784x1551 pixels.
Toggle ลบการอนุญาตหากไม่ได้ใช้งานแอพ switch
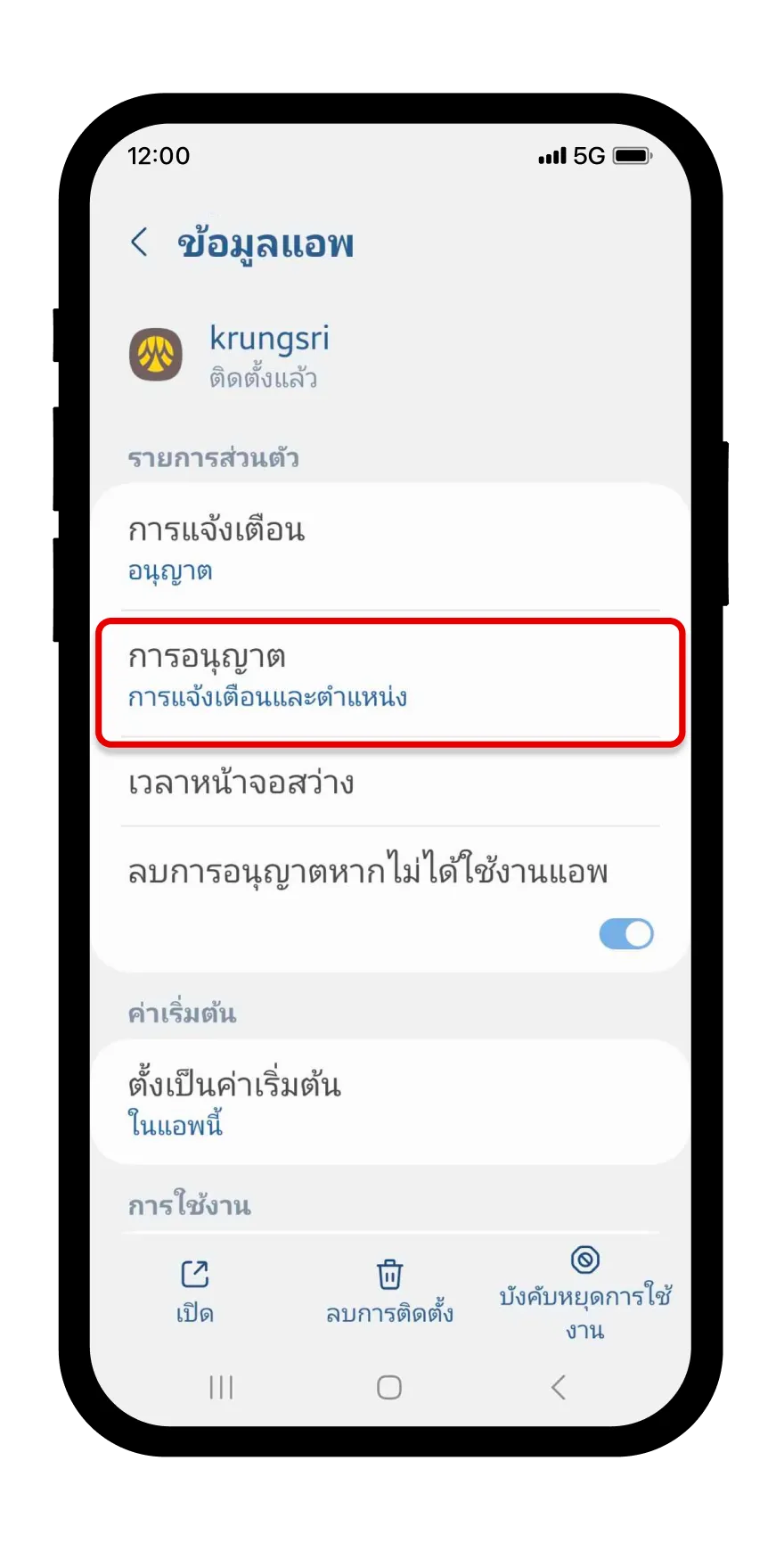(x=625, y=934)
